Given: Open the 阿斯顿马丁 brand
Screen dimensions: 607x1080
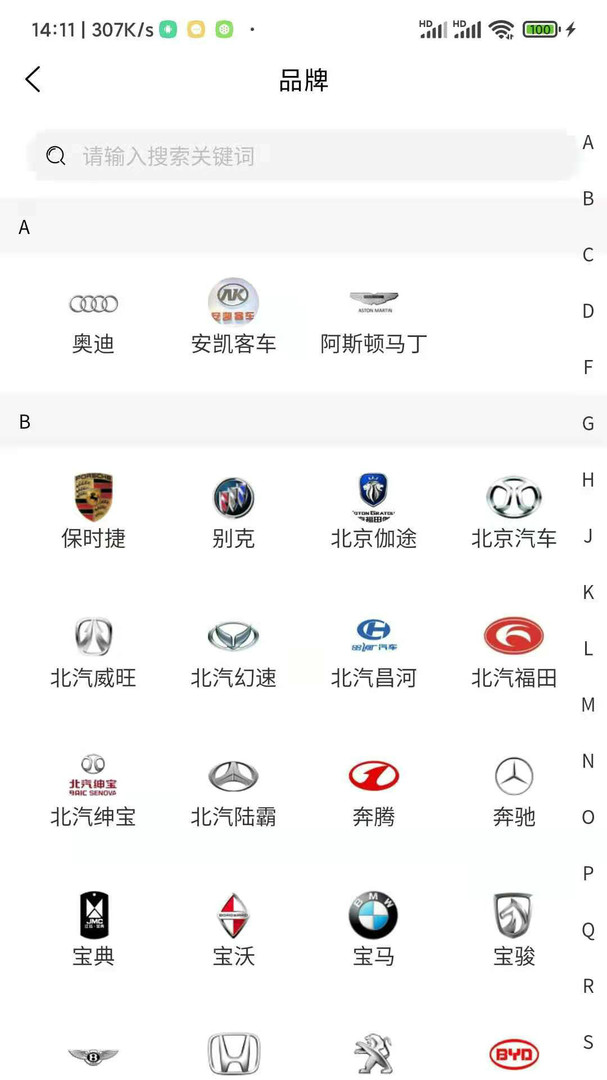Looking at the screenshot, I should [x=373, y=320].
